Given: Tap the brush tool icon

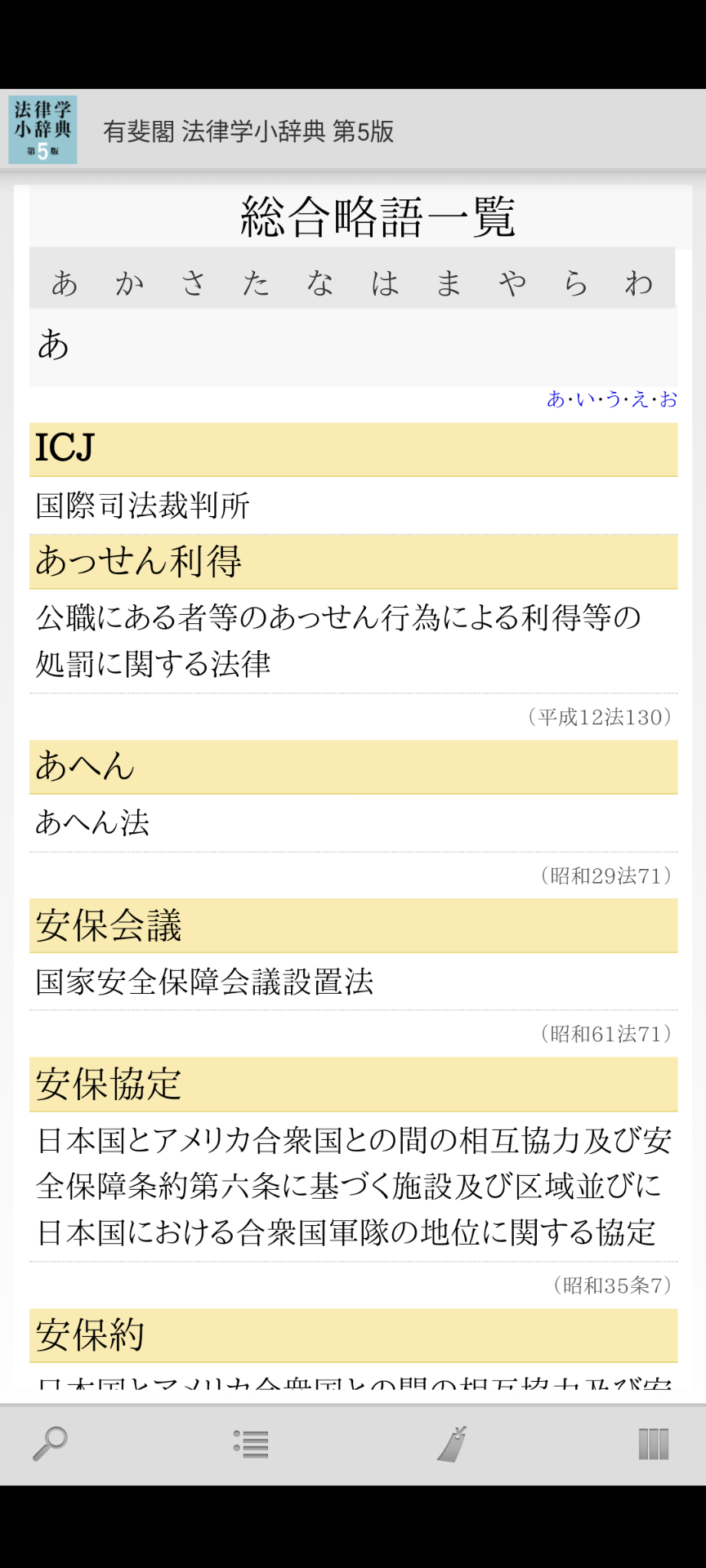Looking at the screenshot, I should (x=452, y=1444).
